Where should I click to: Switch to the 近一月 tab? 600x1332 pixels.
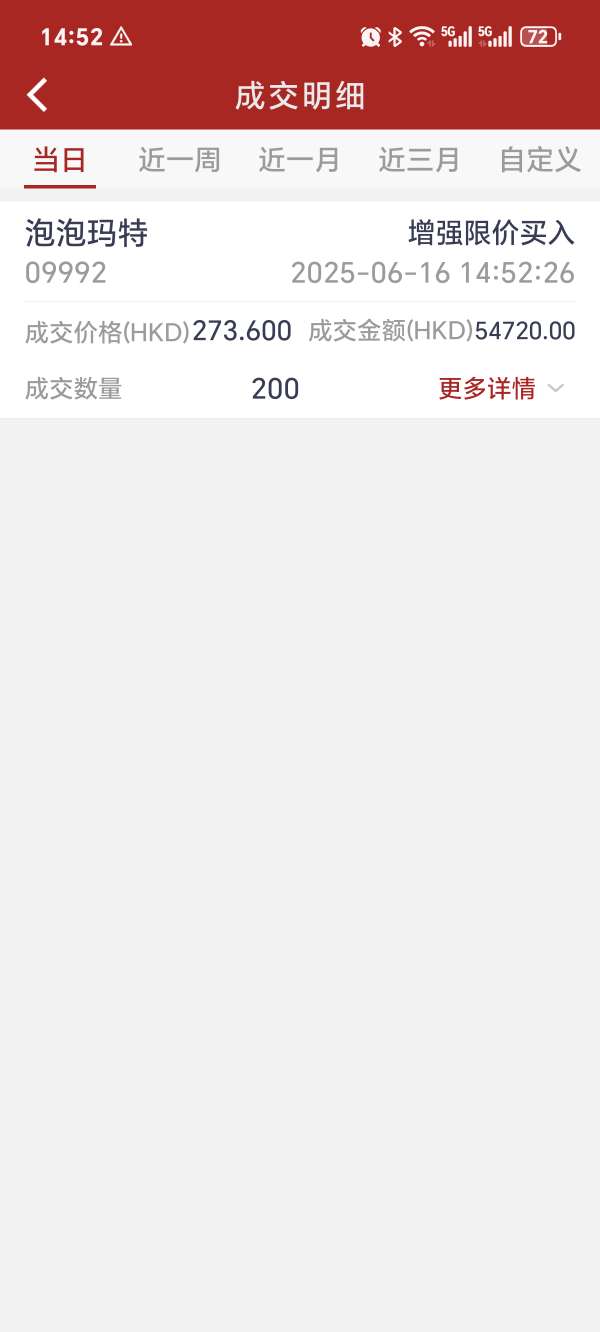tap(300, 160)
